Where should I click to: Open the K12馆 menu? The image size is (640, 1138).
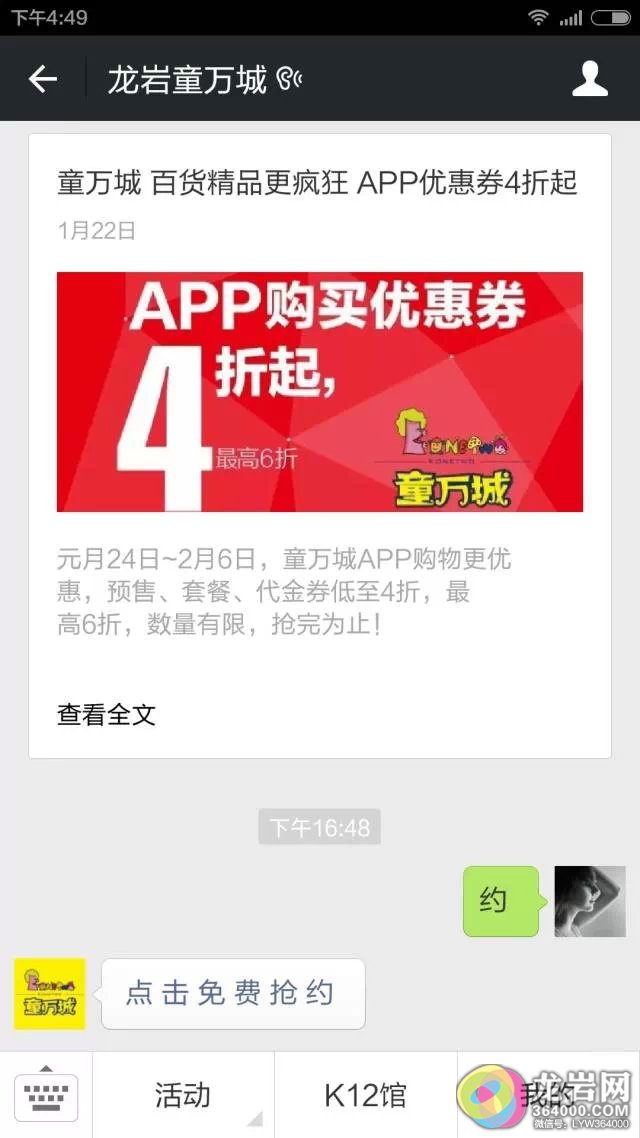(365, 1095)
